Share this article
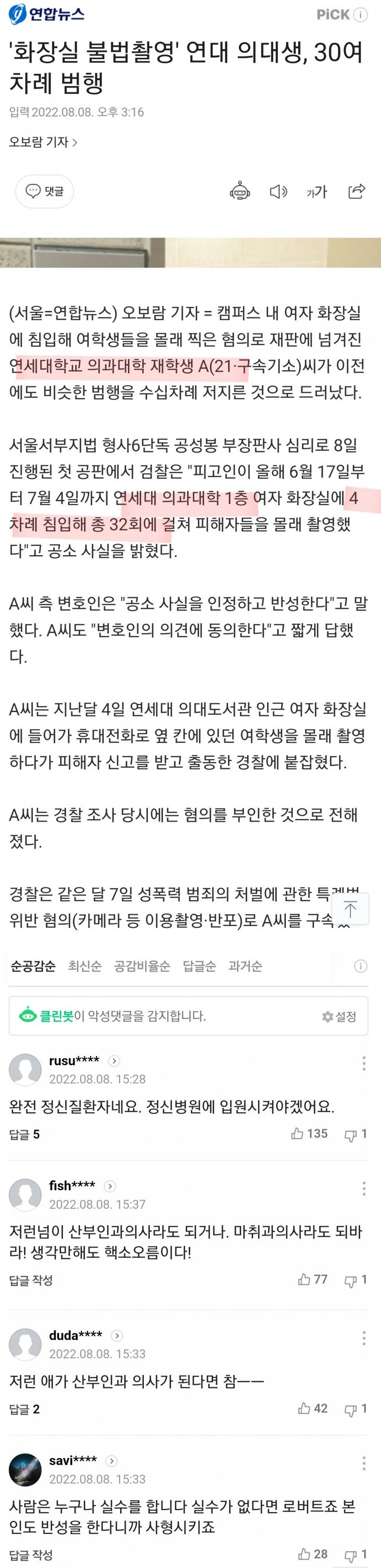381x1568 pixels. [356, 191]
